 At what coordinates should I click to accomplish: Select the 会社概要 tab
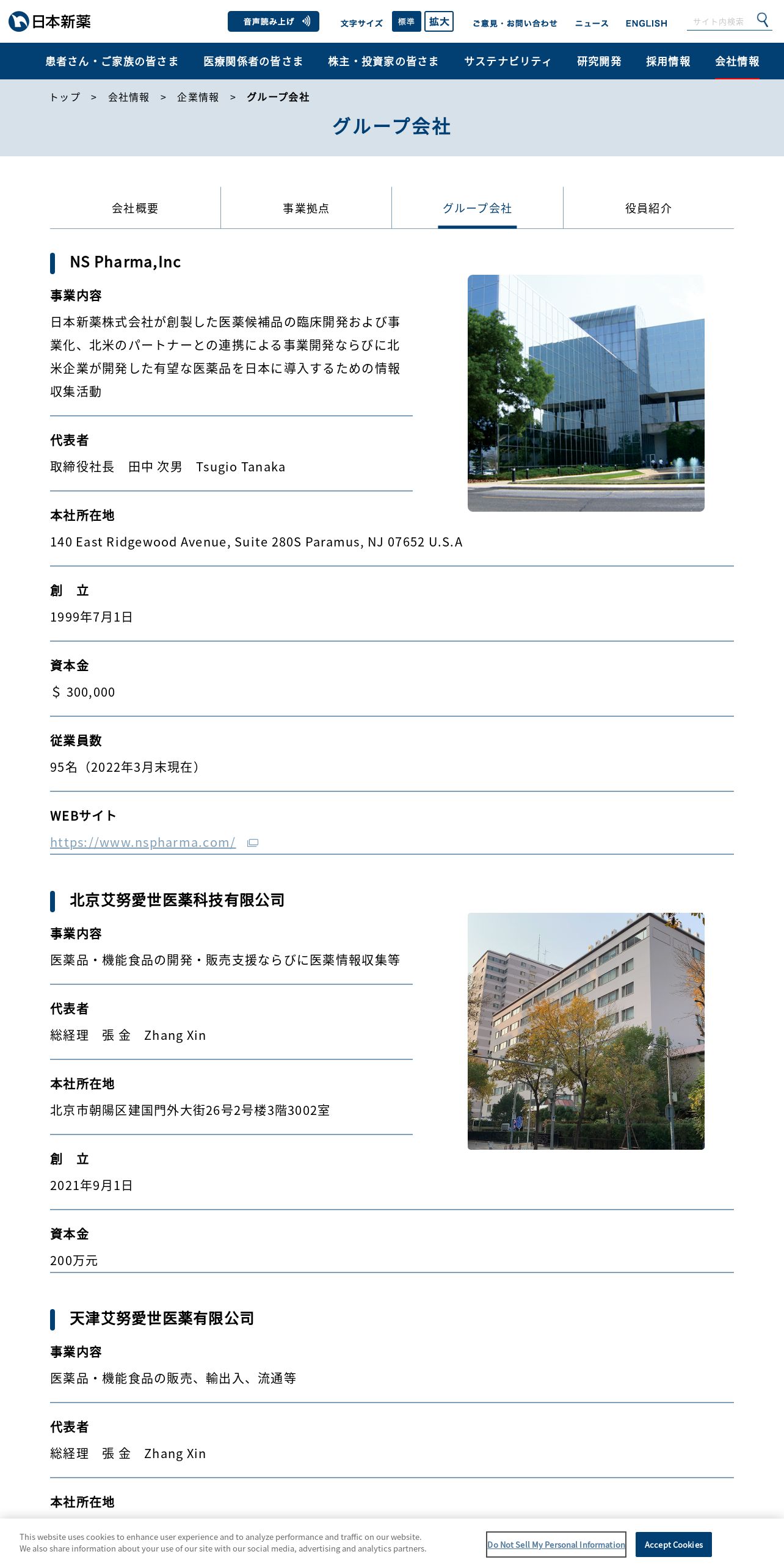pos(135,208)
